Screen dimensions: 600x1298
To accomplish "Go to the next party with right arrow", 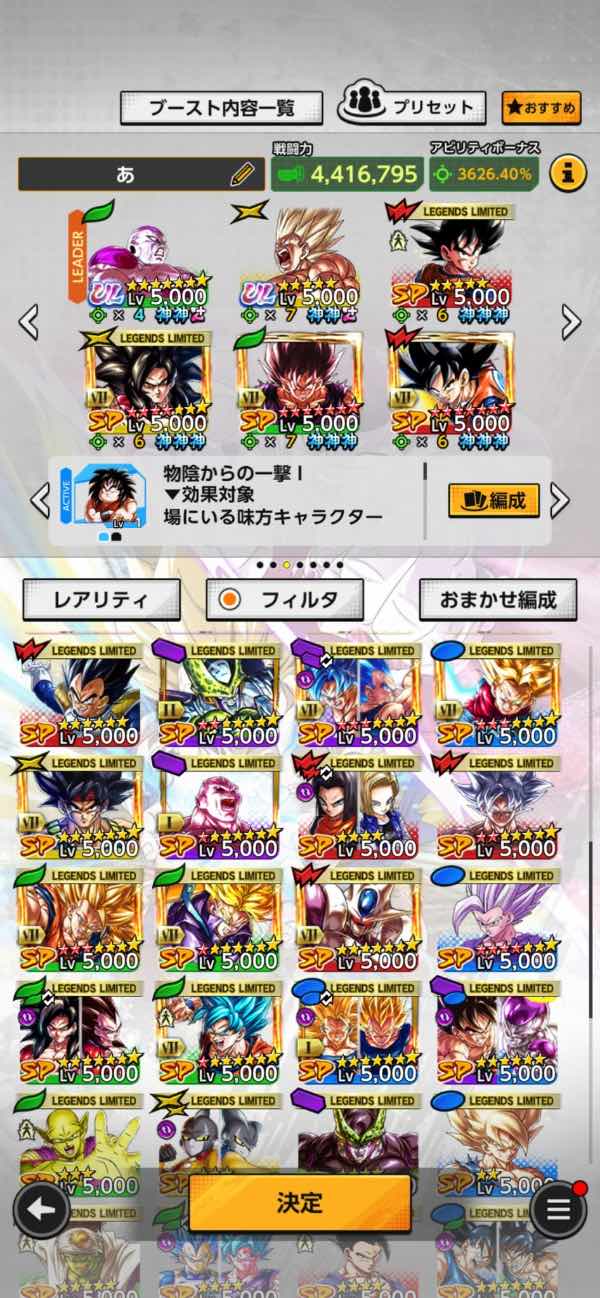I will pyautogui.click(x=570, y=322).
